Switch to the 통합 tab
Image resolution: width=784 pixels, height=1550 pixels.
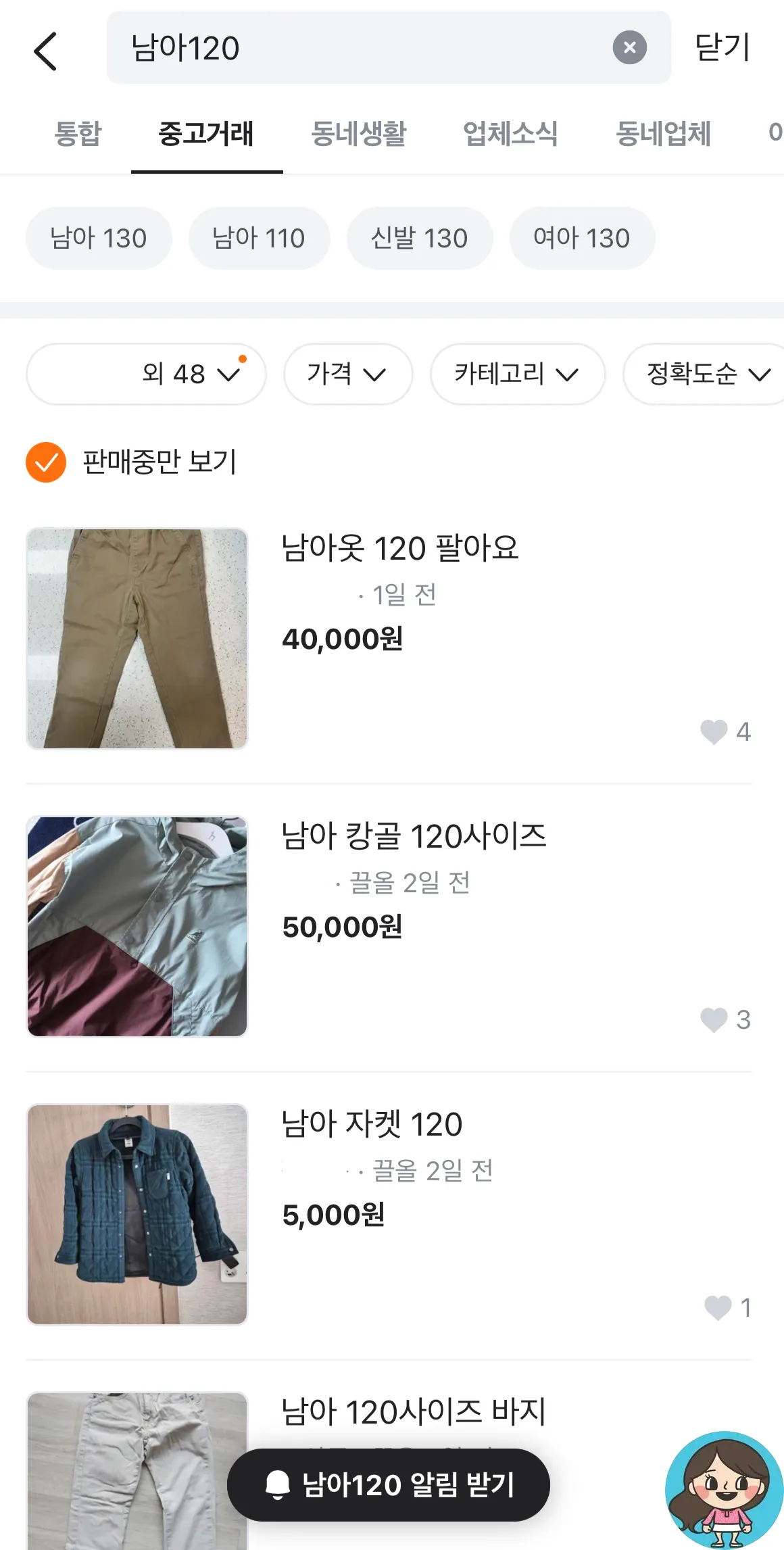tap(78, 133)
